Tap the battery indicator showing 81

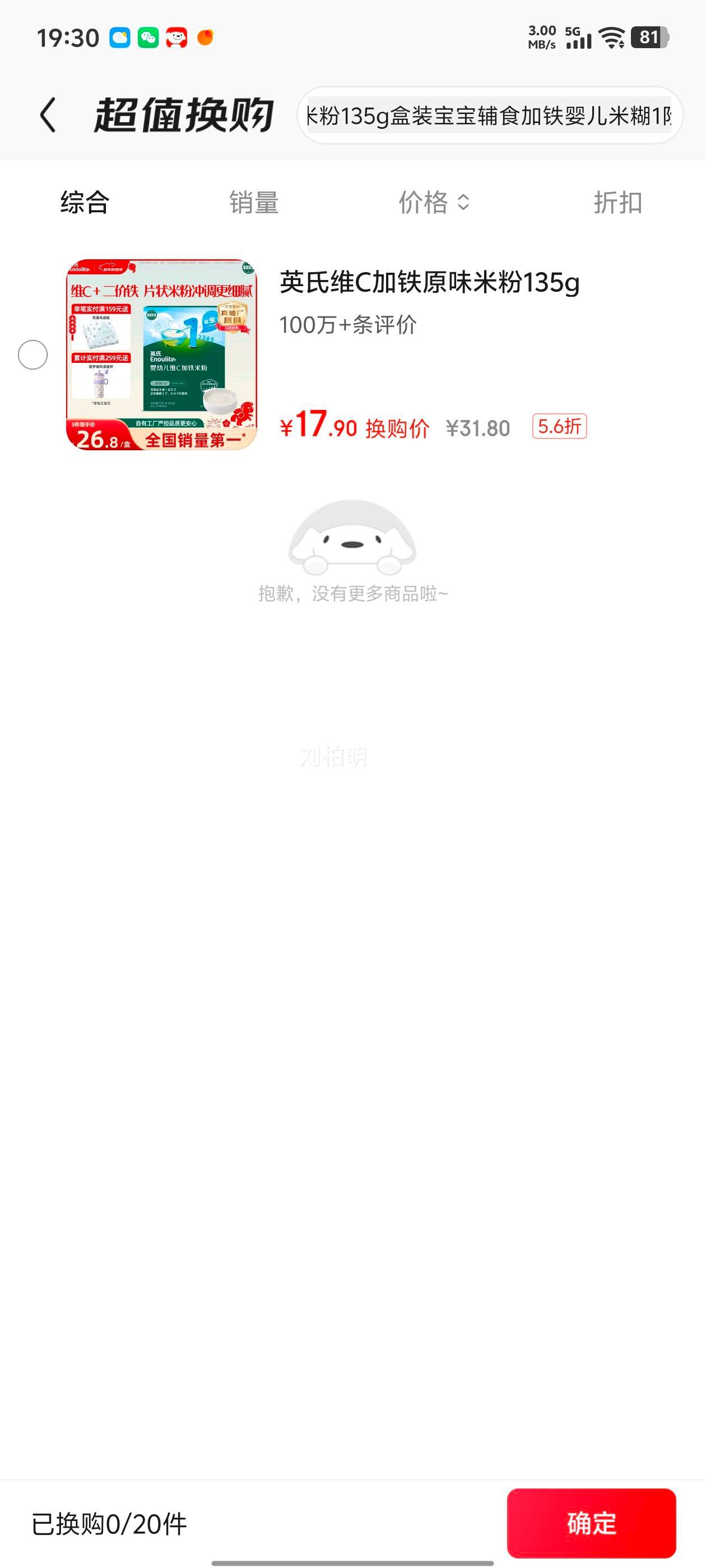coord(648,38)
